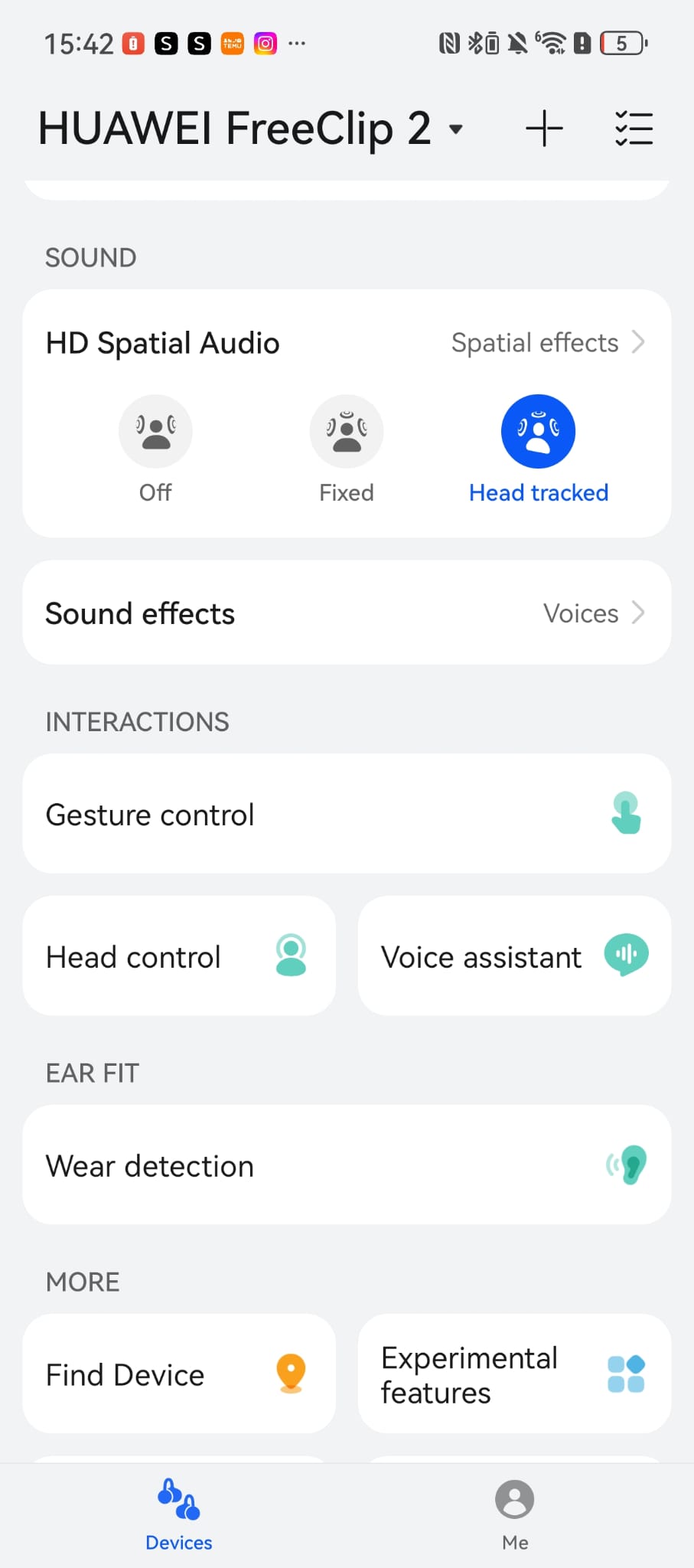Image resolution: width=694 pixels, height=1568 pixels.
Task: Open Spatial effects settings
Action: click(x=547, y=343)
